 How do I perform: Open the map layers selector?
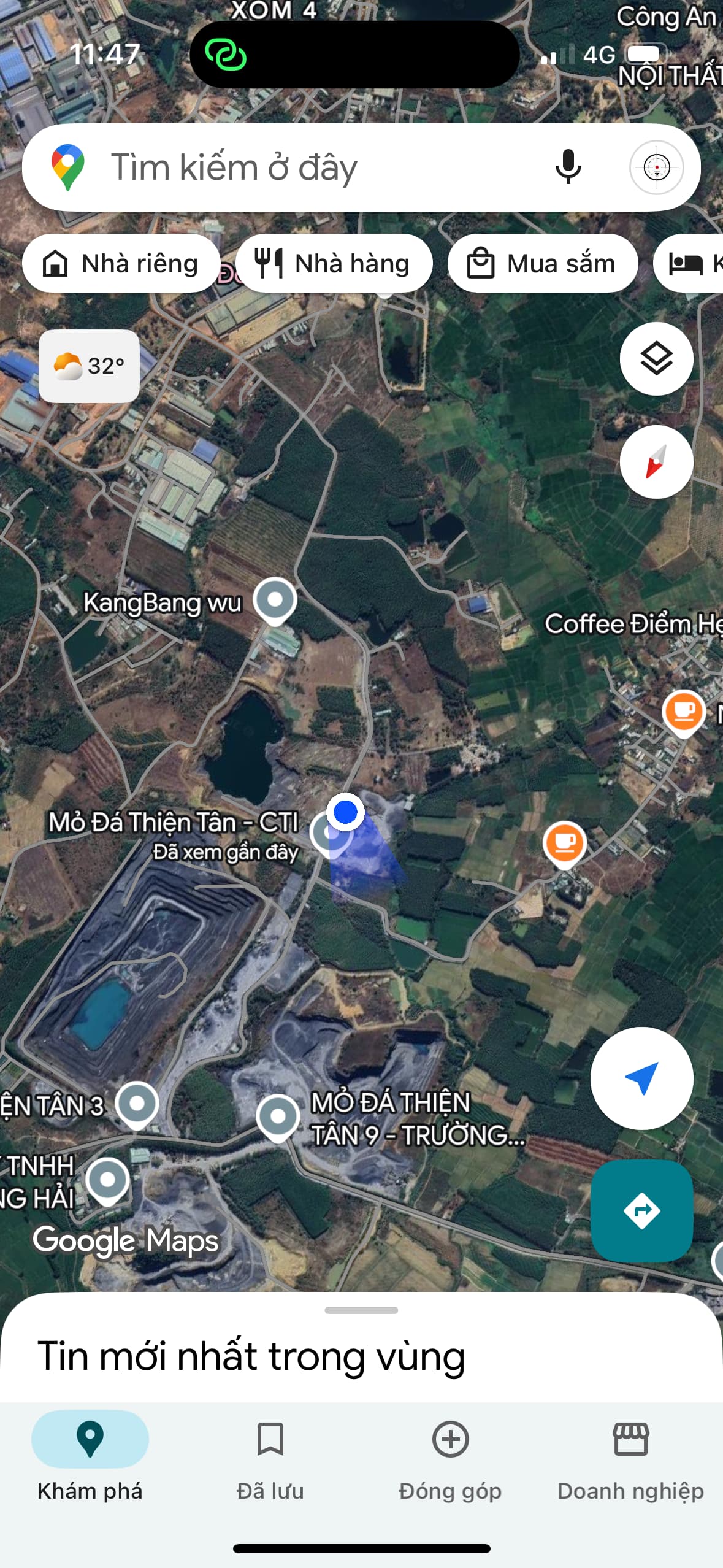click(656, 359)
